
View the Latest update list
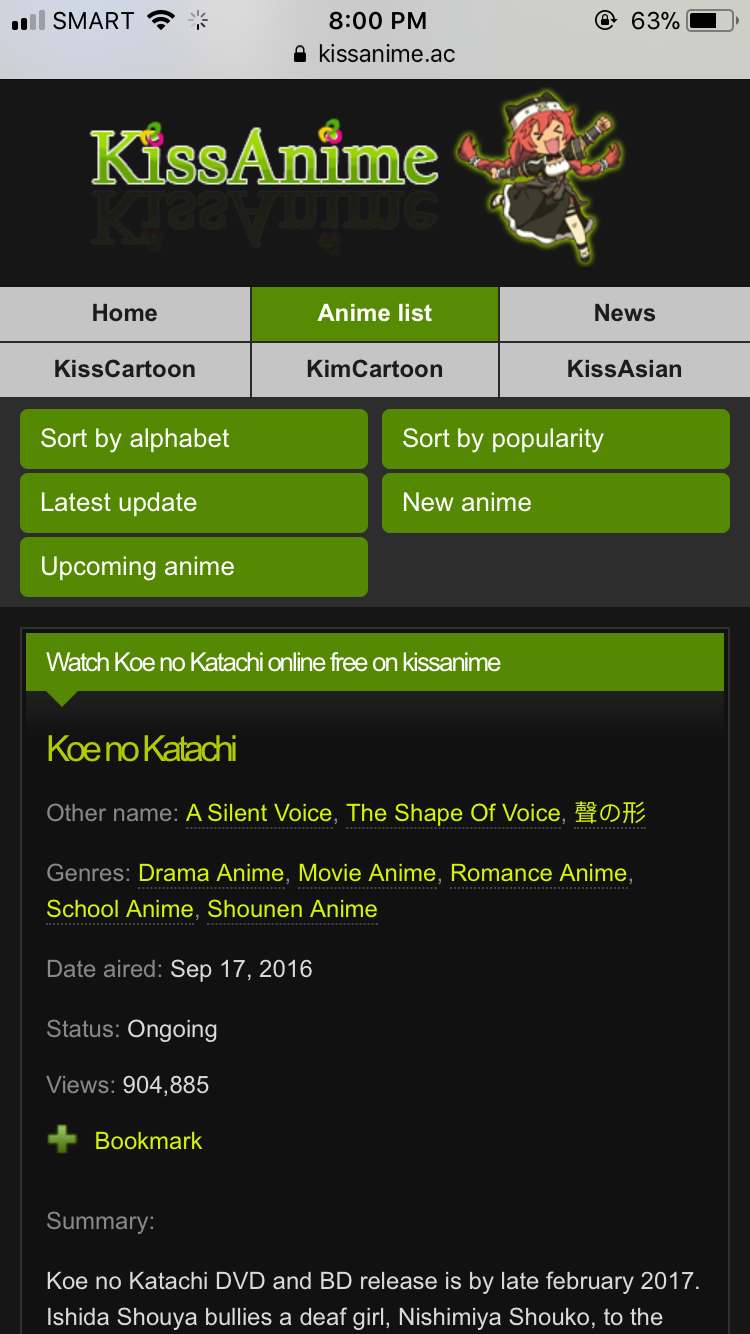(x=194, y=503)
